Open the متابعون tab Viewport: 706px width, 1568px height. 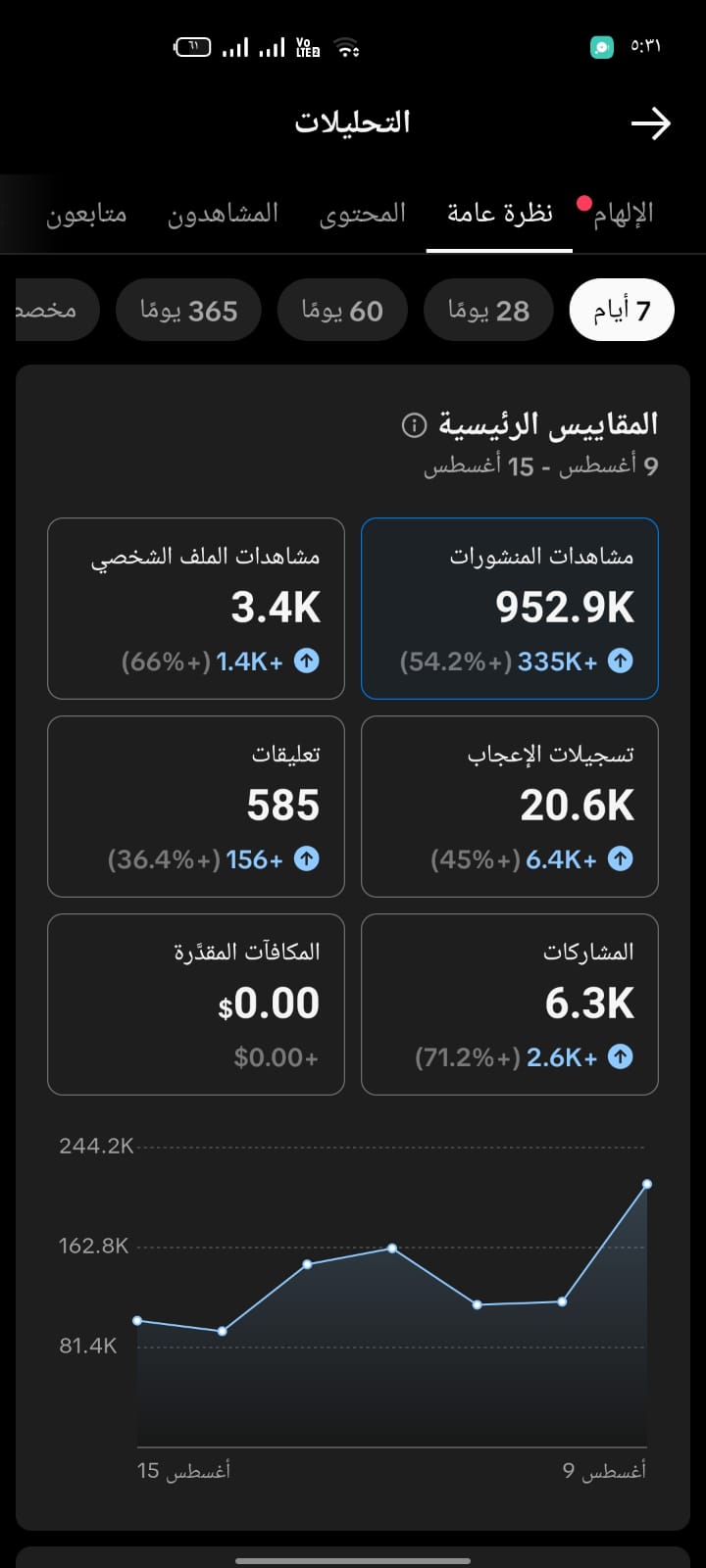[x=86, y=214]
